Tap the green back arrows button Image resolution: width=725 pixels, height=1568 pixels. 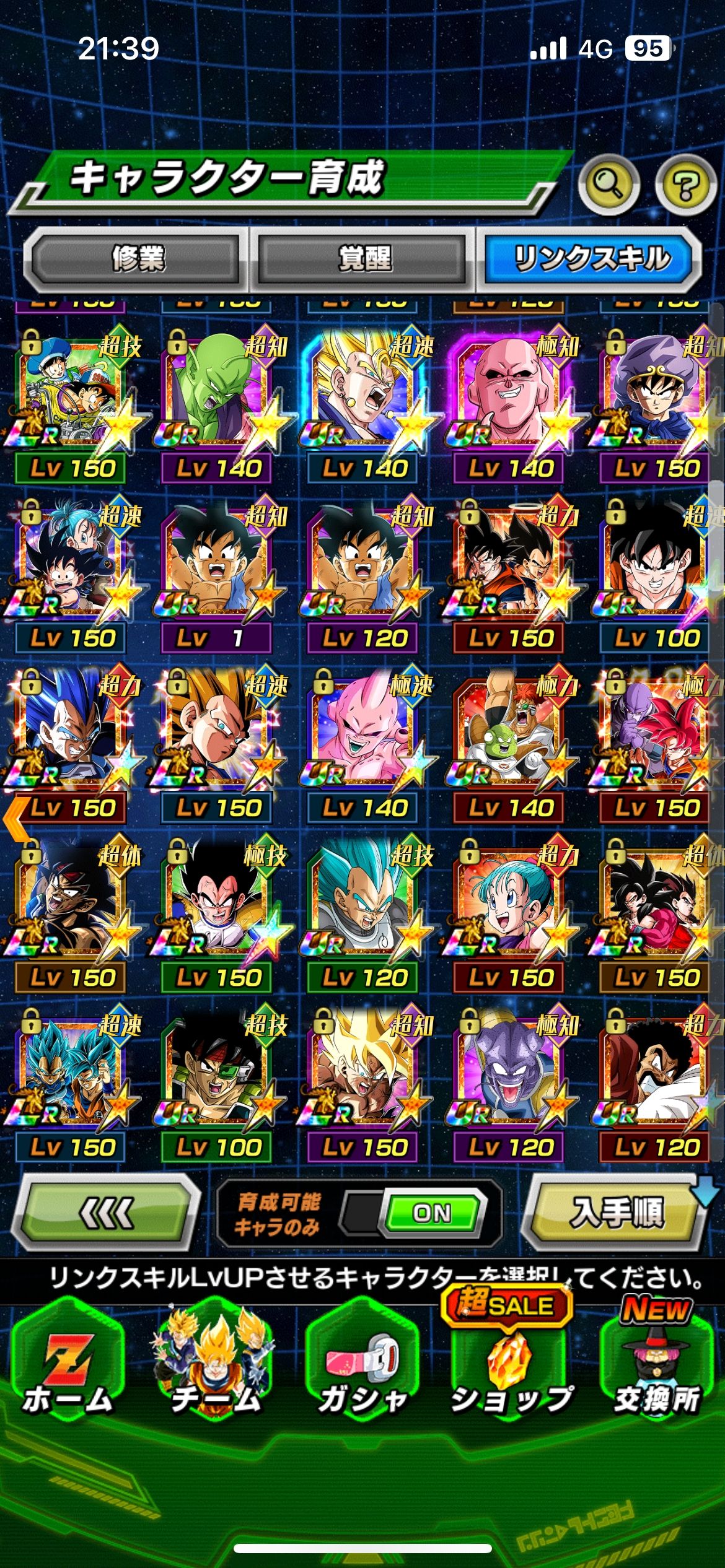point(107,1213)
